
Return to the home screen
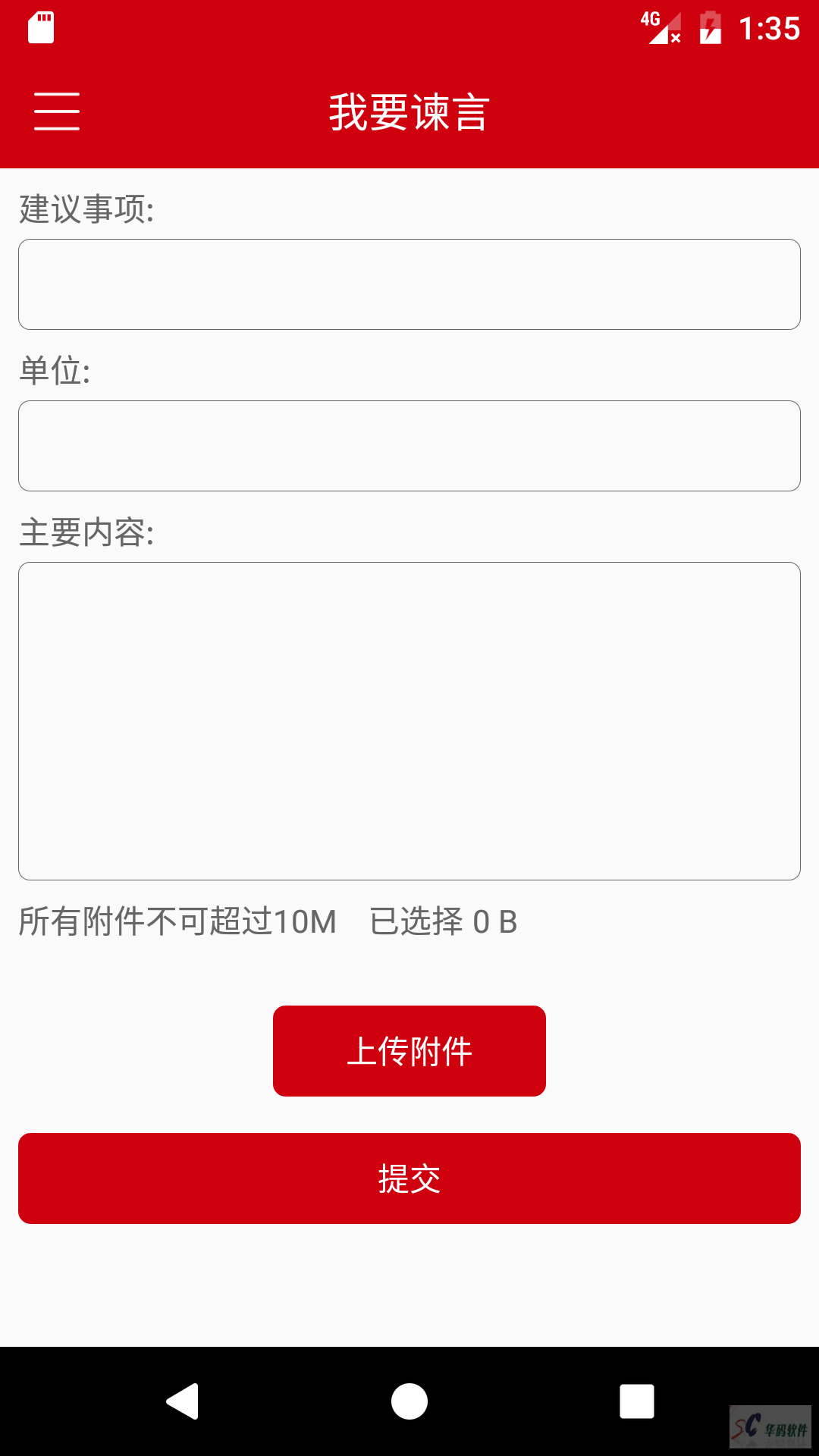409,1401
